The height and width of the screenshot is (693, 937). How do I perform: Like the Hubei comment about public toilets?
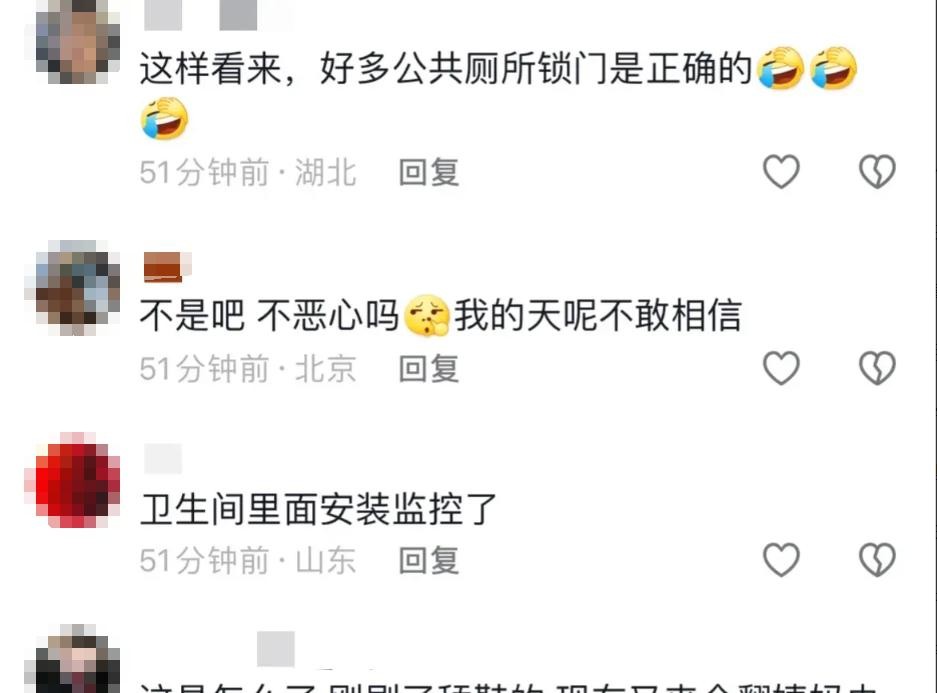(x=781, y=173)
